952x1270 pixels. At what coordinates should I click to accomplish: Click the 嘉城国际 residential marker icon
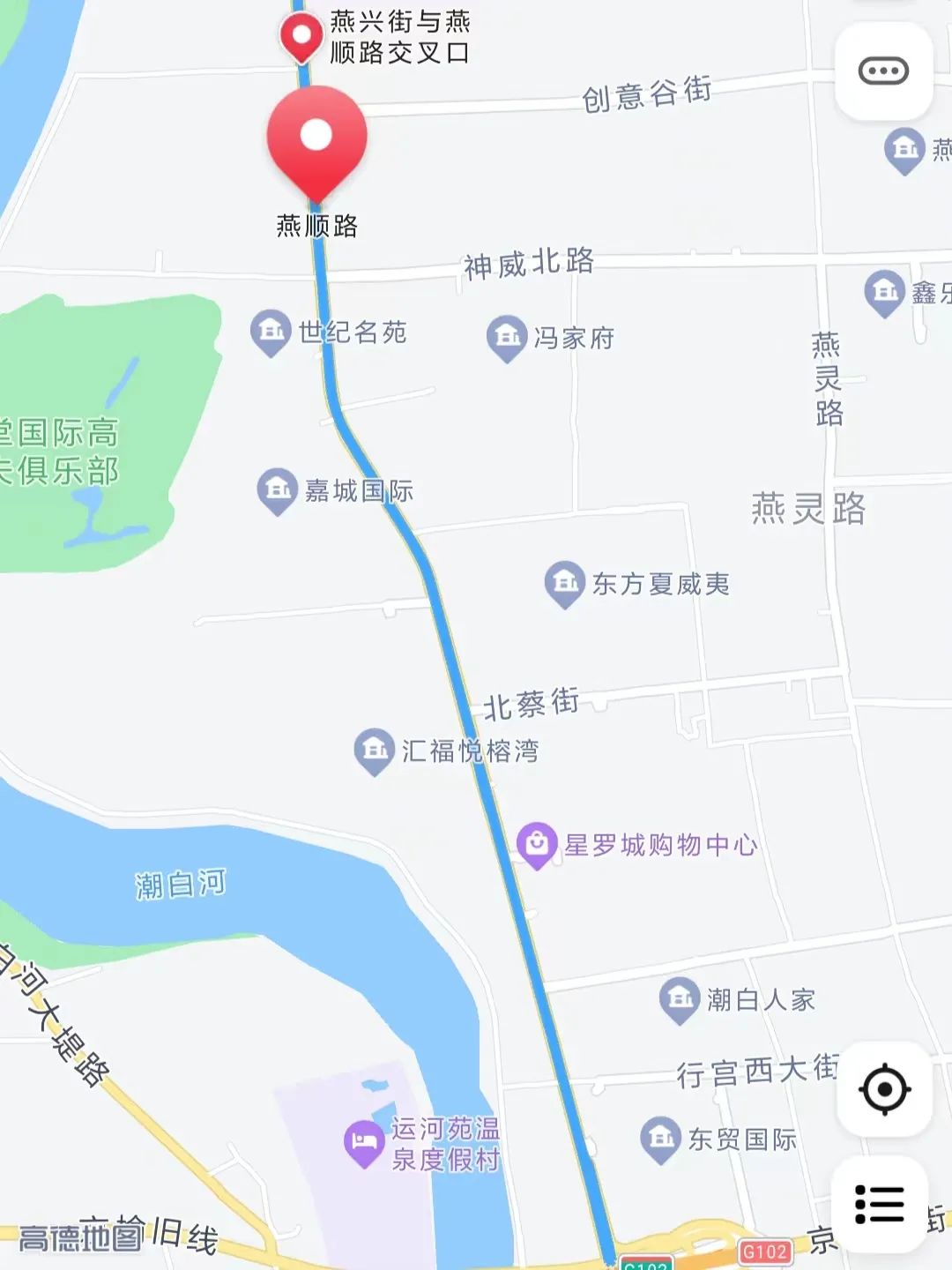278,488
